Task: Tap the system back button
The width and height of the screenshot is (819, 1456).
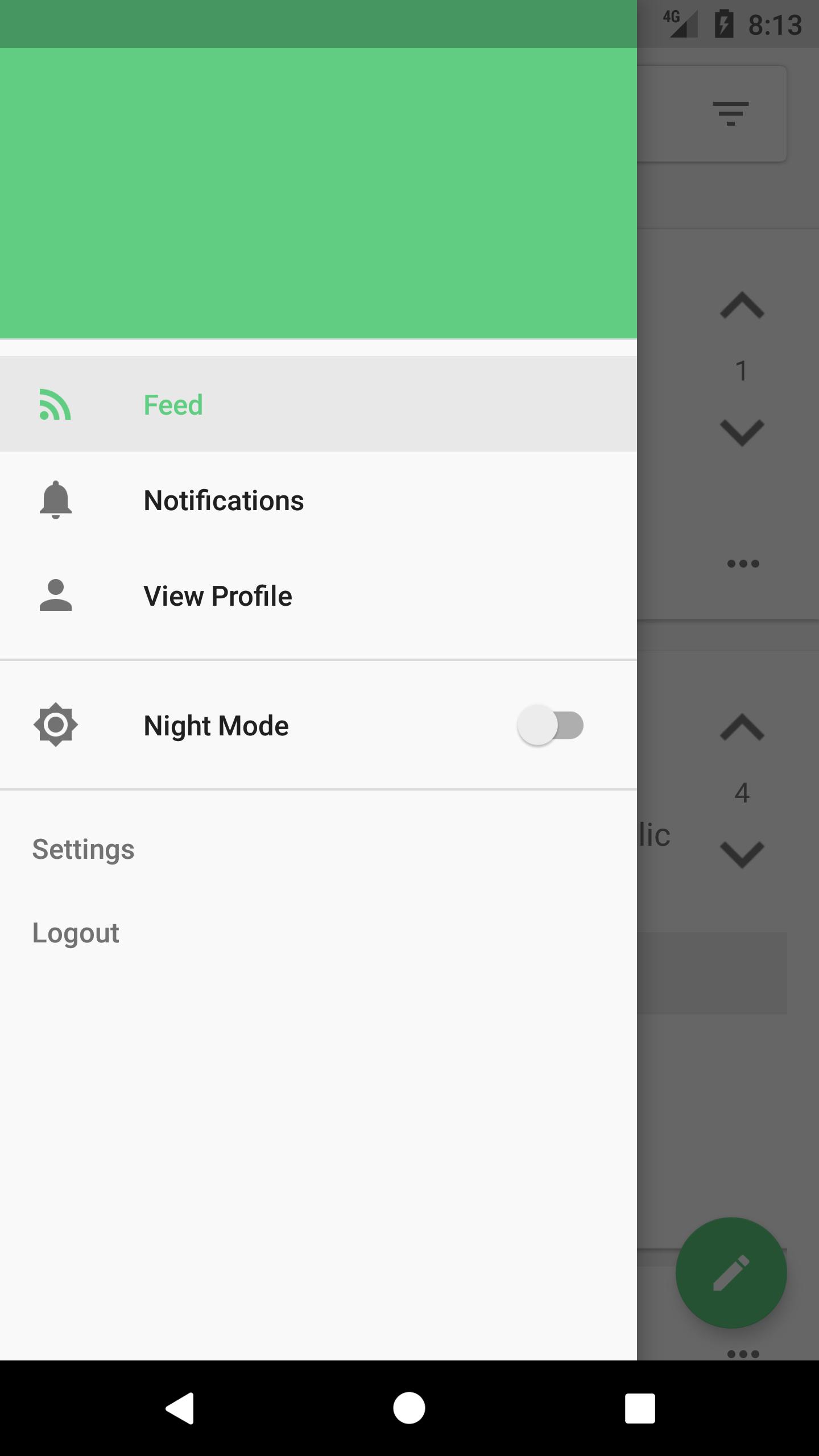Action: click(x=180, y=1408)
